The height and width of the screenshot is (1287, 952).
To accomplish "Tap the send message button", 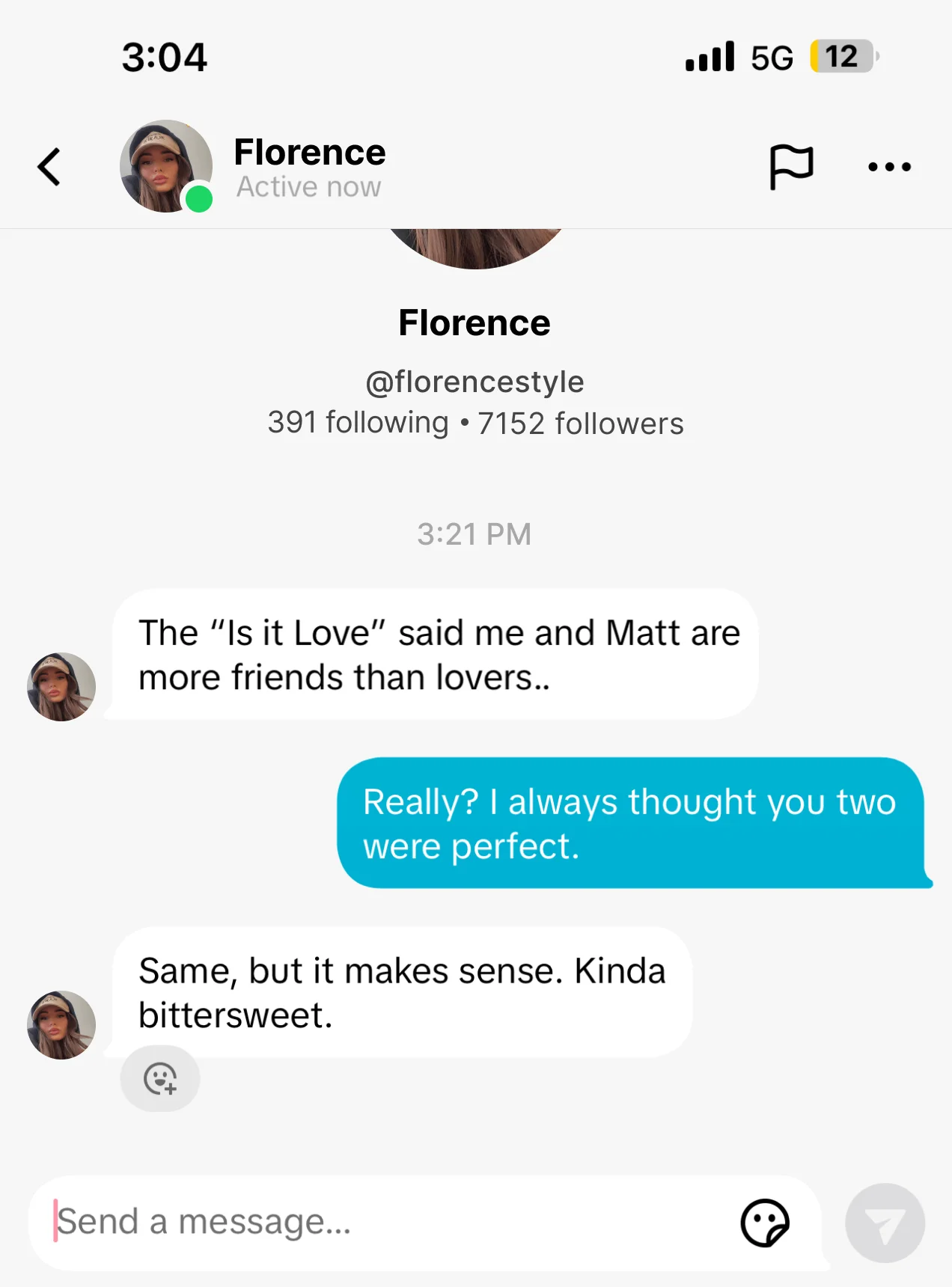I will coord(885,1223).
